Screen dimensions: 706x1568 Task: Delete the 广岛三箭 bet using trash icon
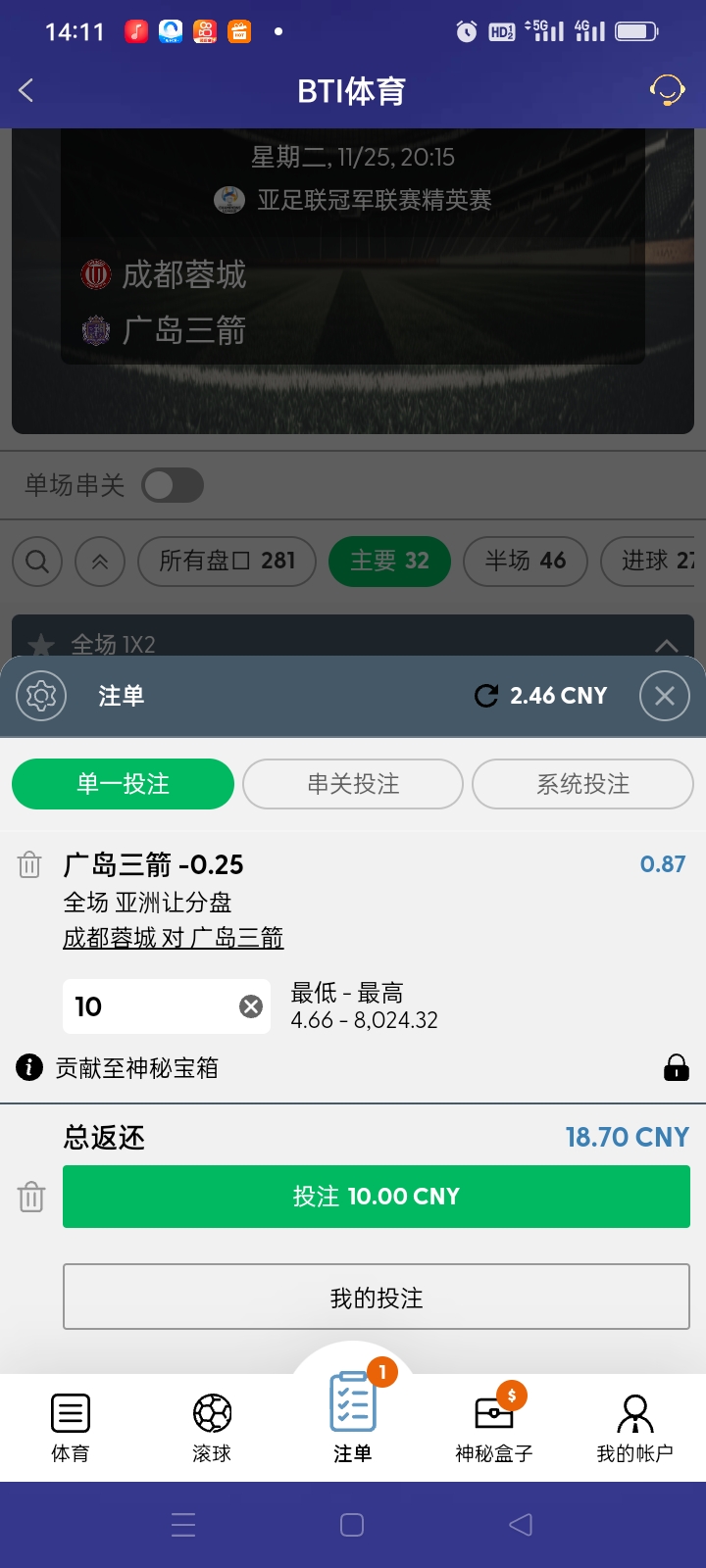(29, 864)
